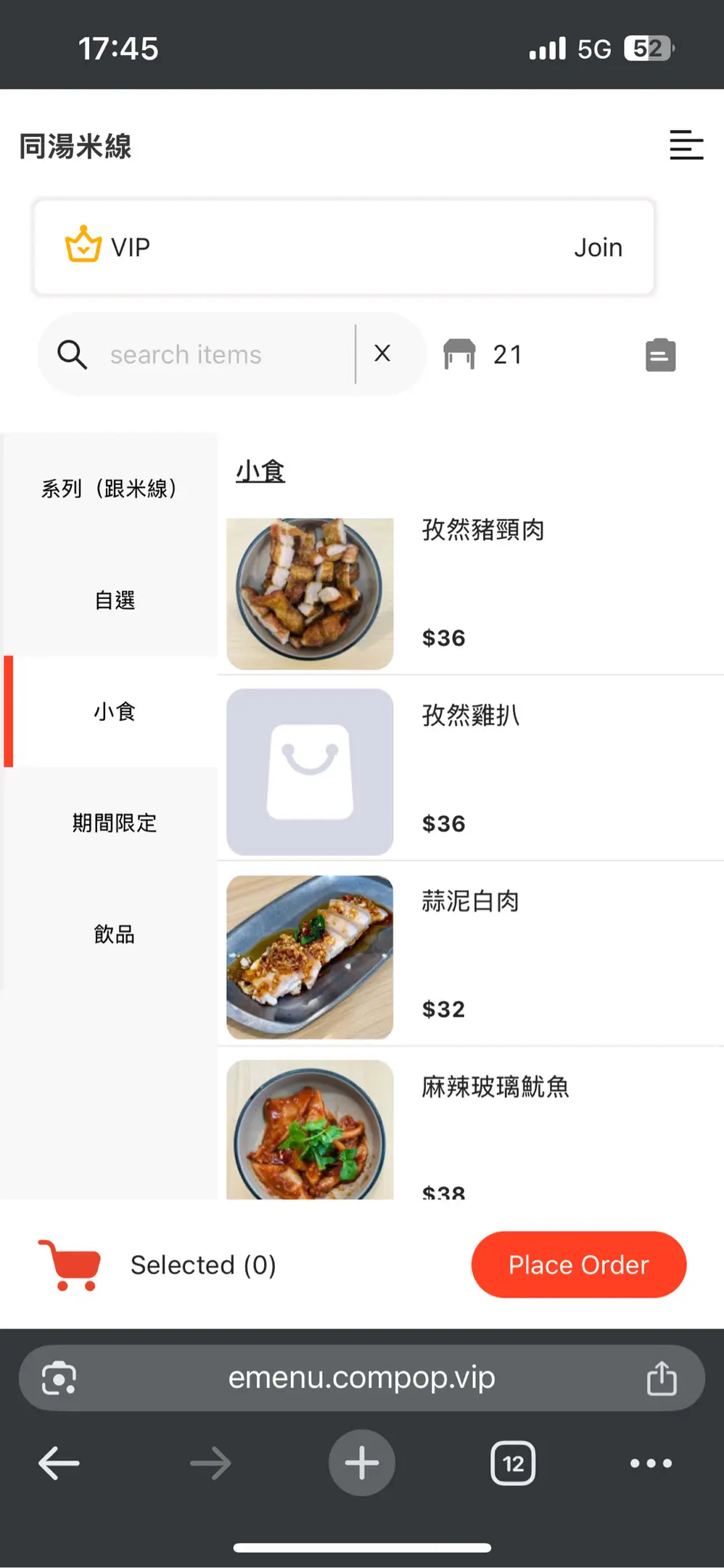Open the hamburger menu icon
The image size is (724, 1568).
686,145
